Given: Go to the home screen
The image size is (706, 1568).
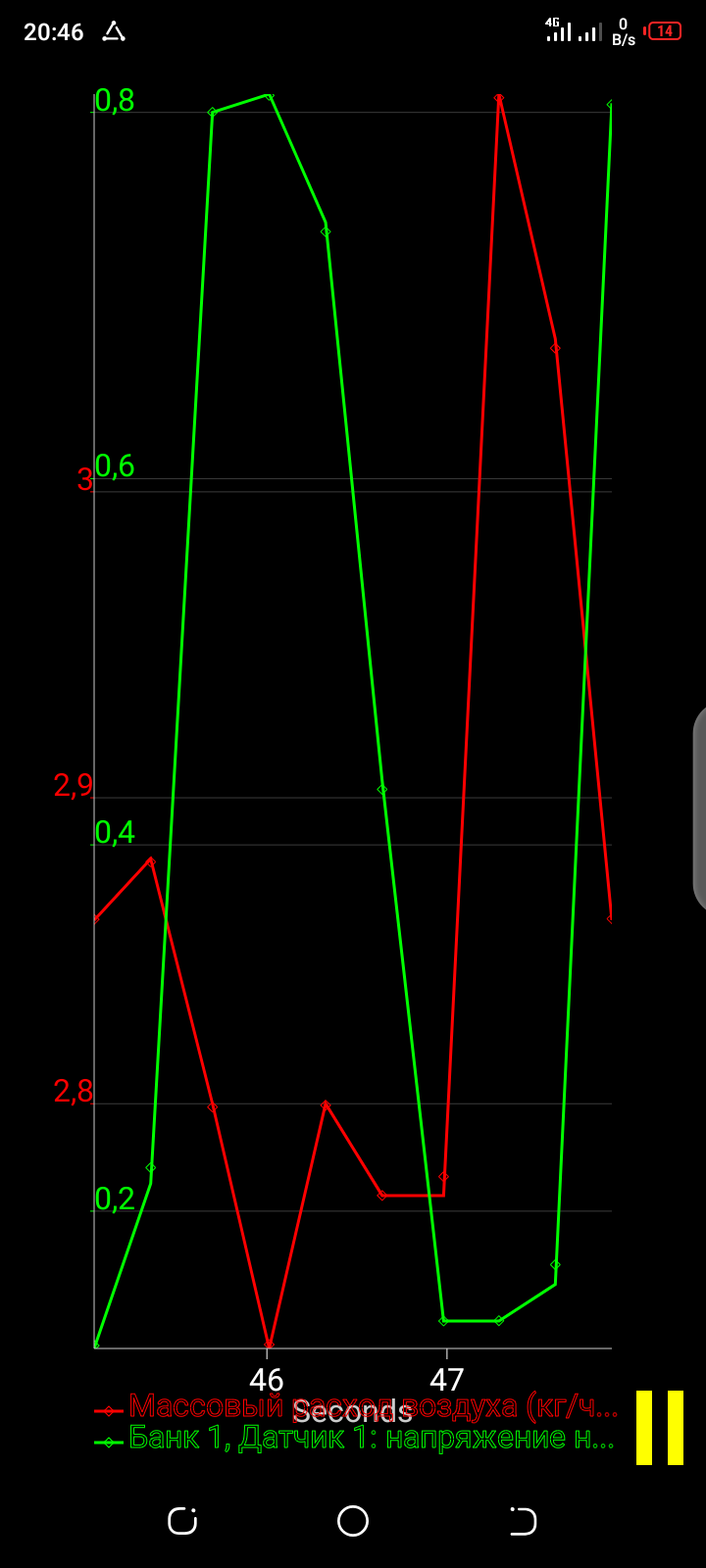Looking at the screenshot, I should click(x=353, y=1521).
